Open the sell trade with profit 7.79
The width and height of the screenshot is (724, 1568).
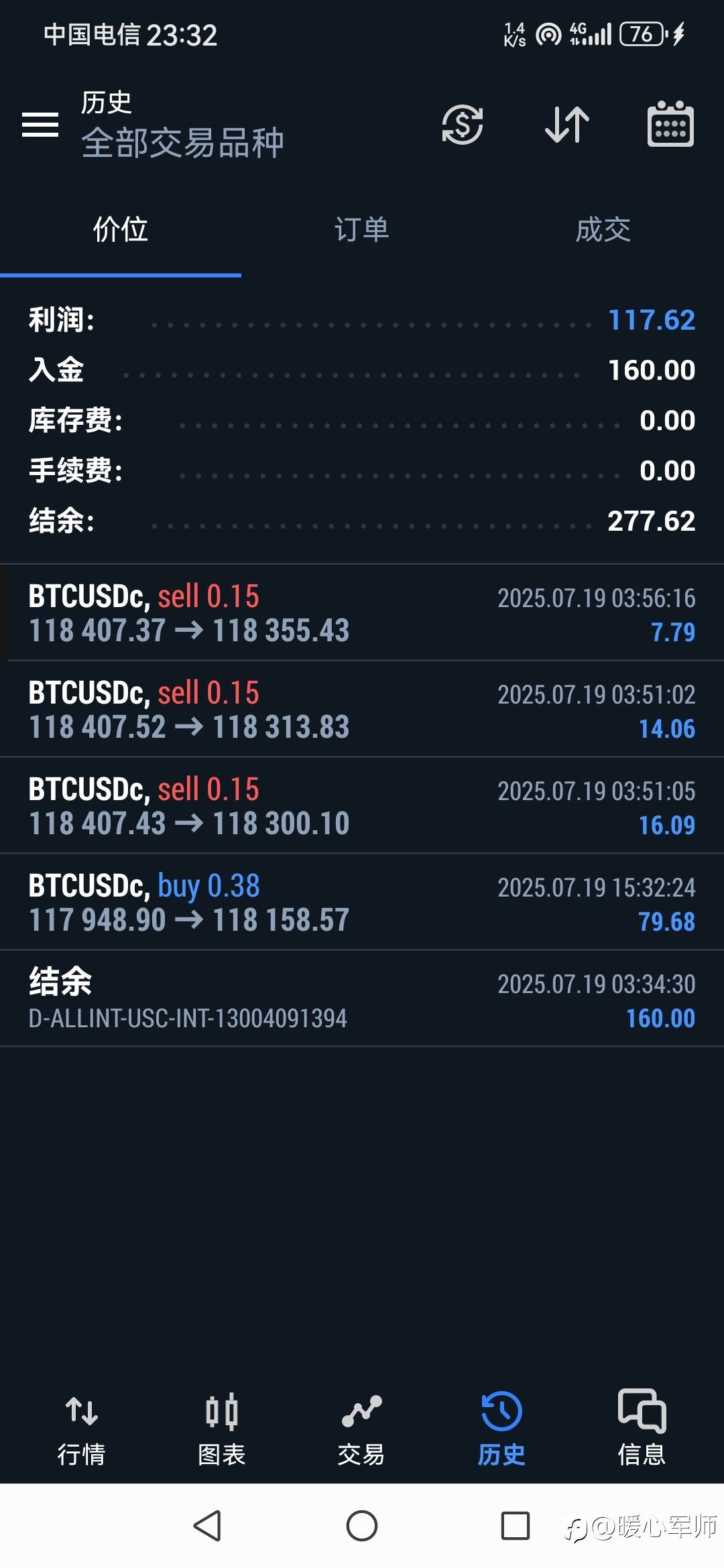362,612
